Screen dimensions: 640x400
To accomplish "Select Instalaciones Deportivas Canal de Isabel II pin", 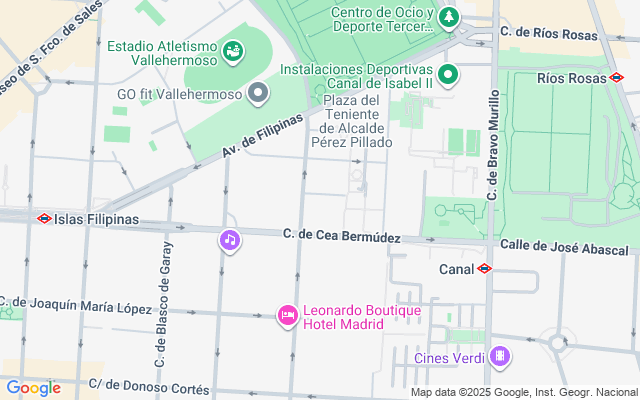I will (449, 74).
